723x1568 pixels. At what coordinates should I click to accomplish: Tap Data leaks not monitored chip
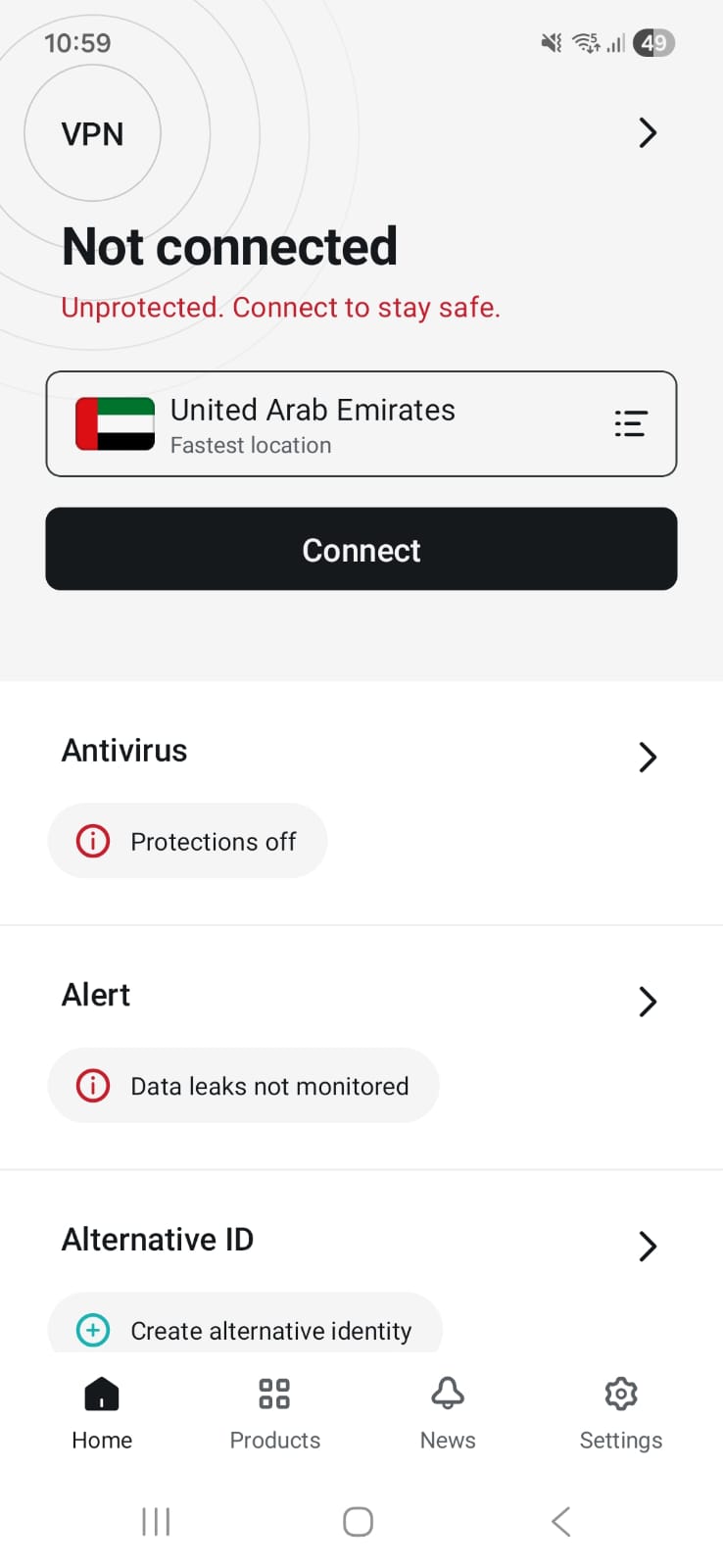(x=243, y=1086)
